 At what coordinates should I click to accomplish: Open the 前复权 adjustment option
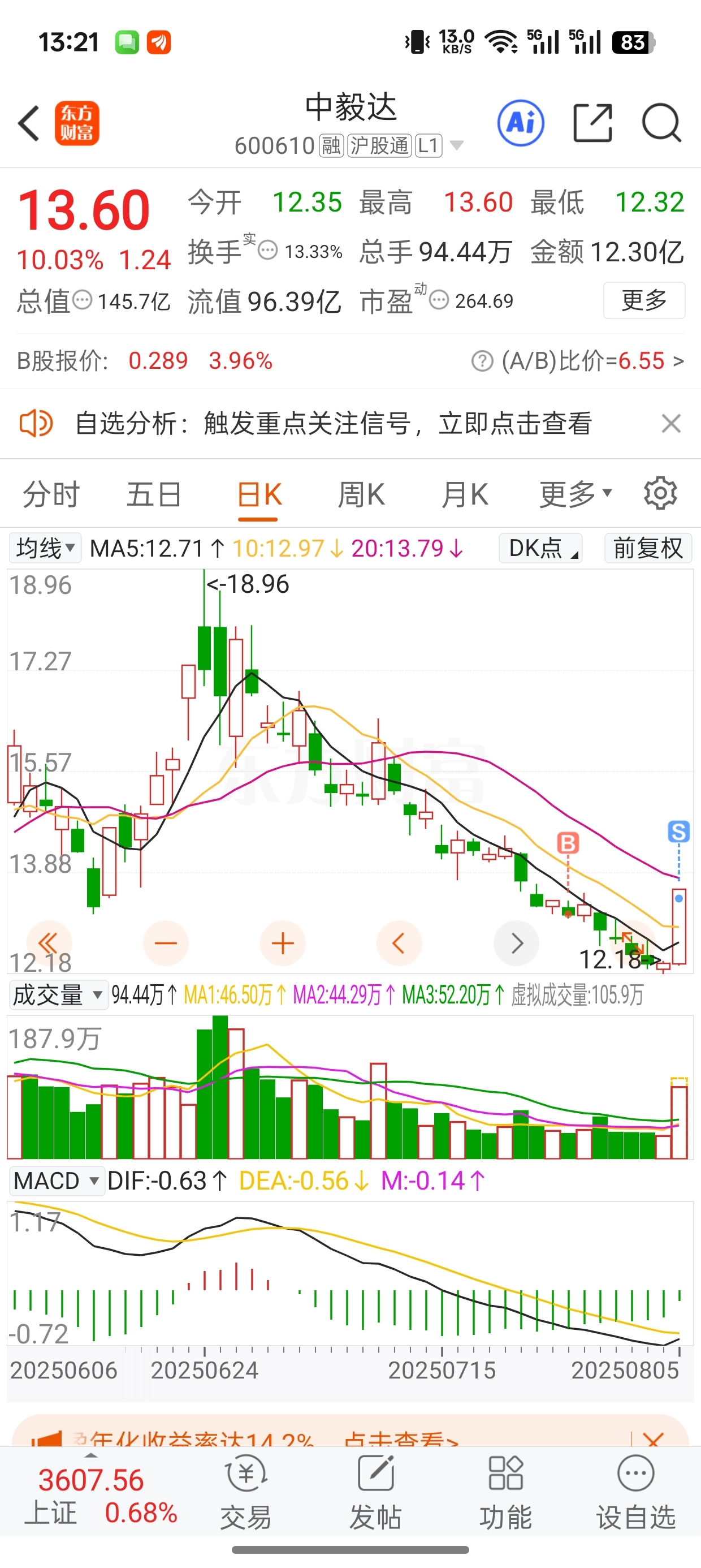tap(648, 549)
